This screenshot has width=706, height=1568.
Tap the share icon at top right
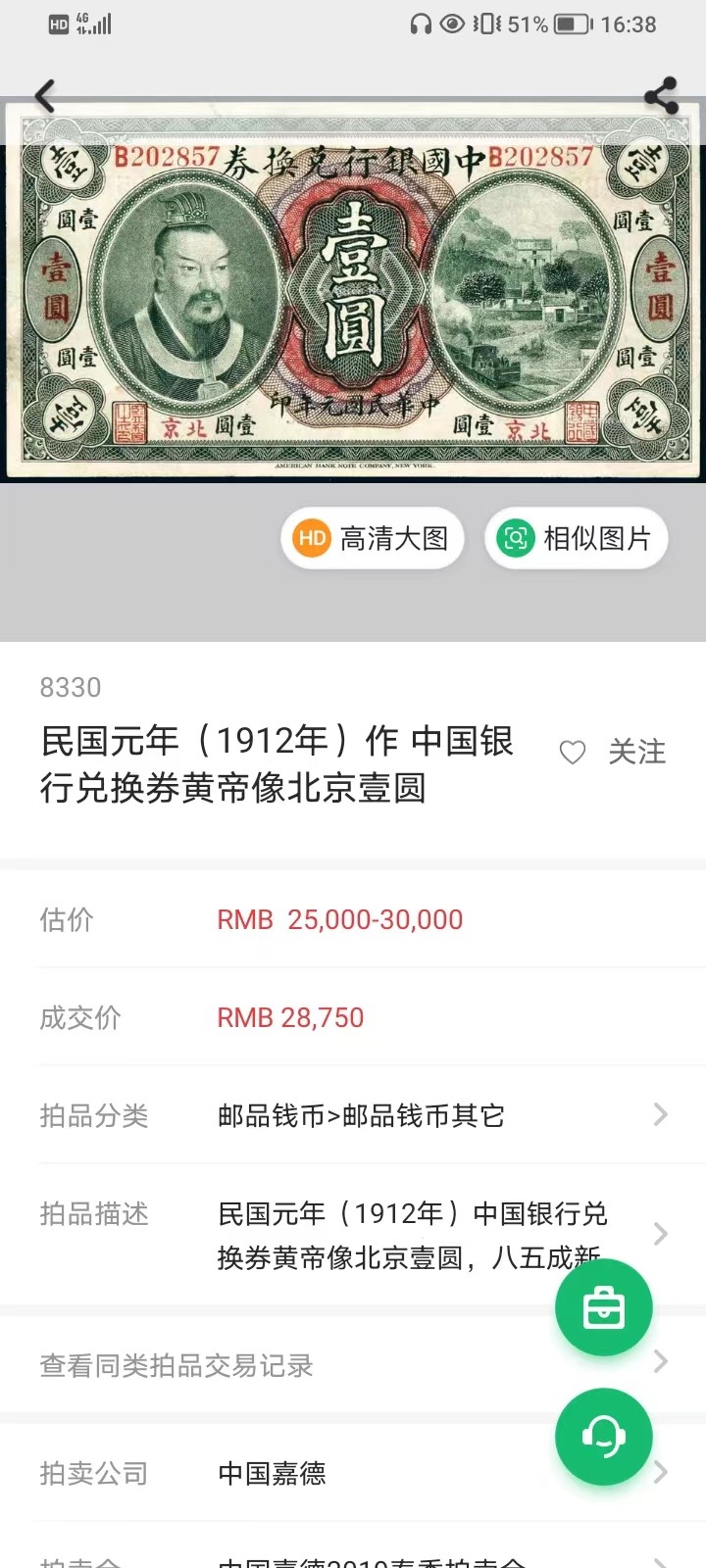659,95
